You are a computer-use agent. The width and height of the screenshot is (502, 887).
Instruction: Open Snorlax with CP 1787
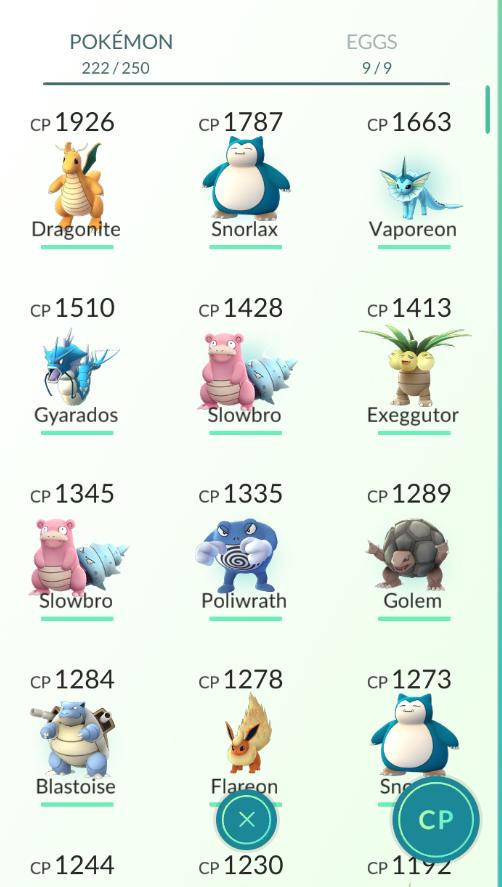pos(245,180)
